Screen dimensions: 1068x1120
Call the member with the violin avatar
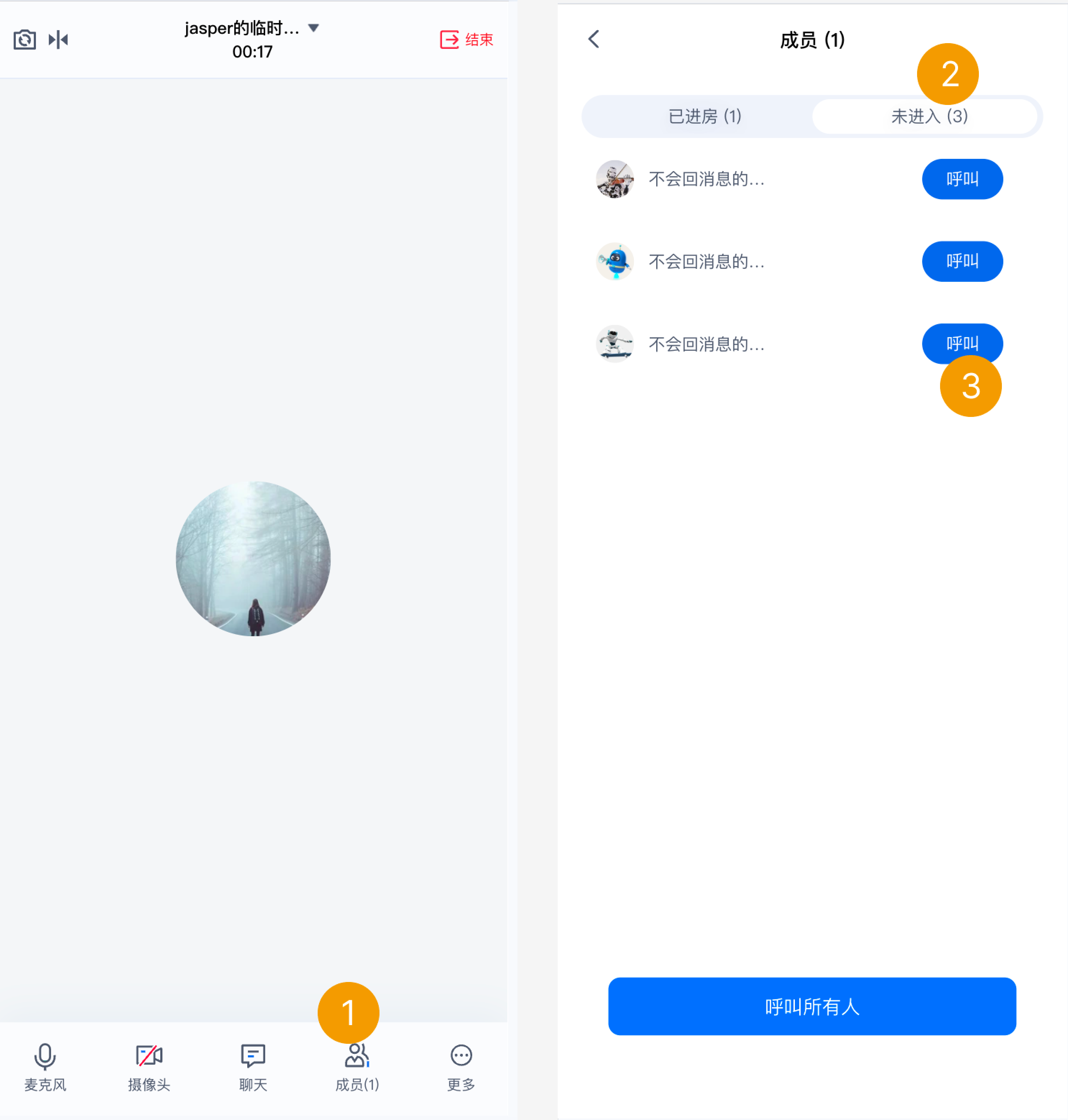[962, 179]
